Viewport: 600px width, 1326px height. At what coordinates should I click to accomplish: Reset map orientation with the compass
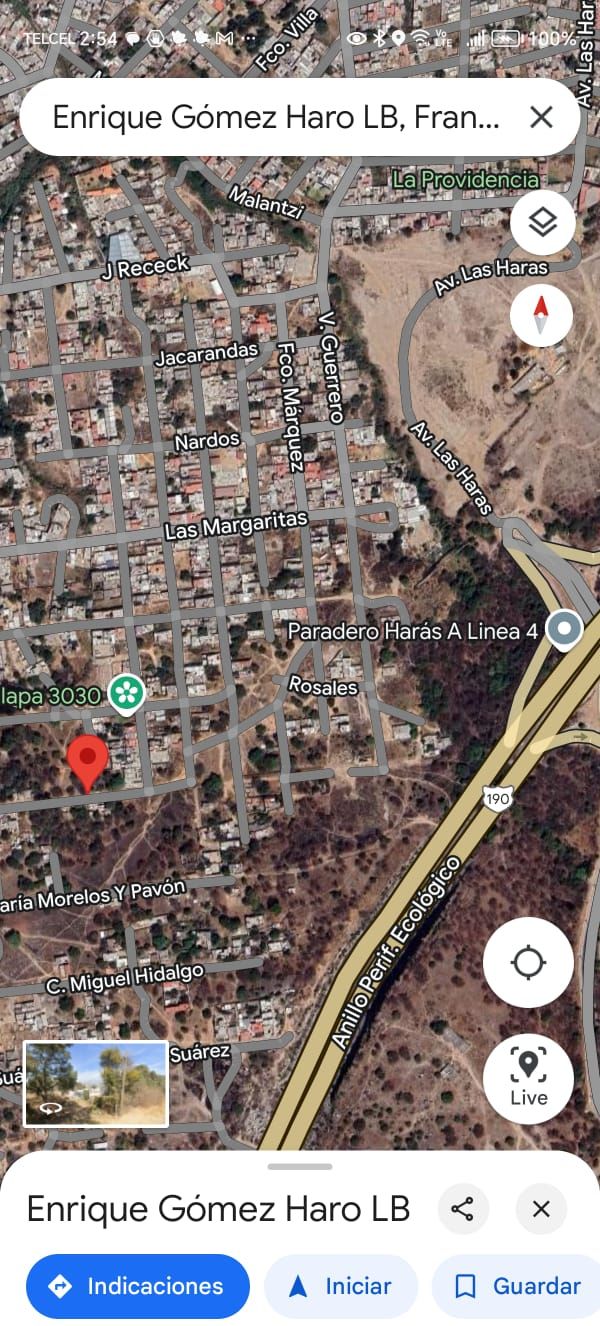pos(541,315)
